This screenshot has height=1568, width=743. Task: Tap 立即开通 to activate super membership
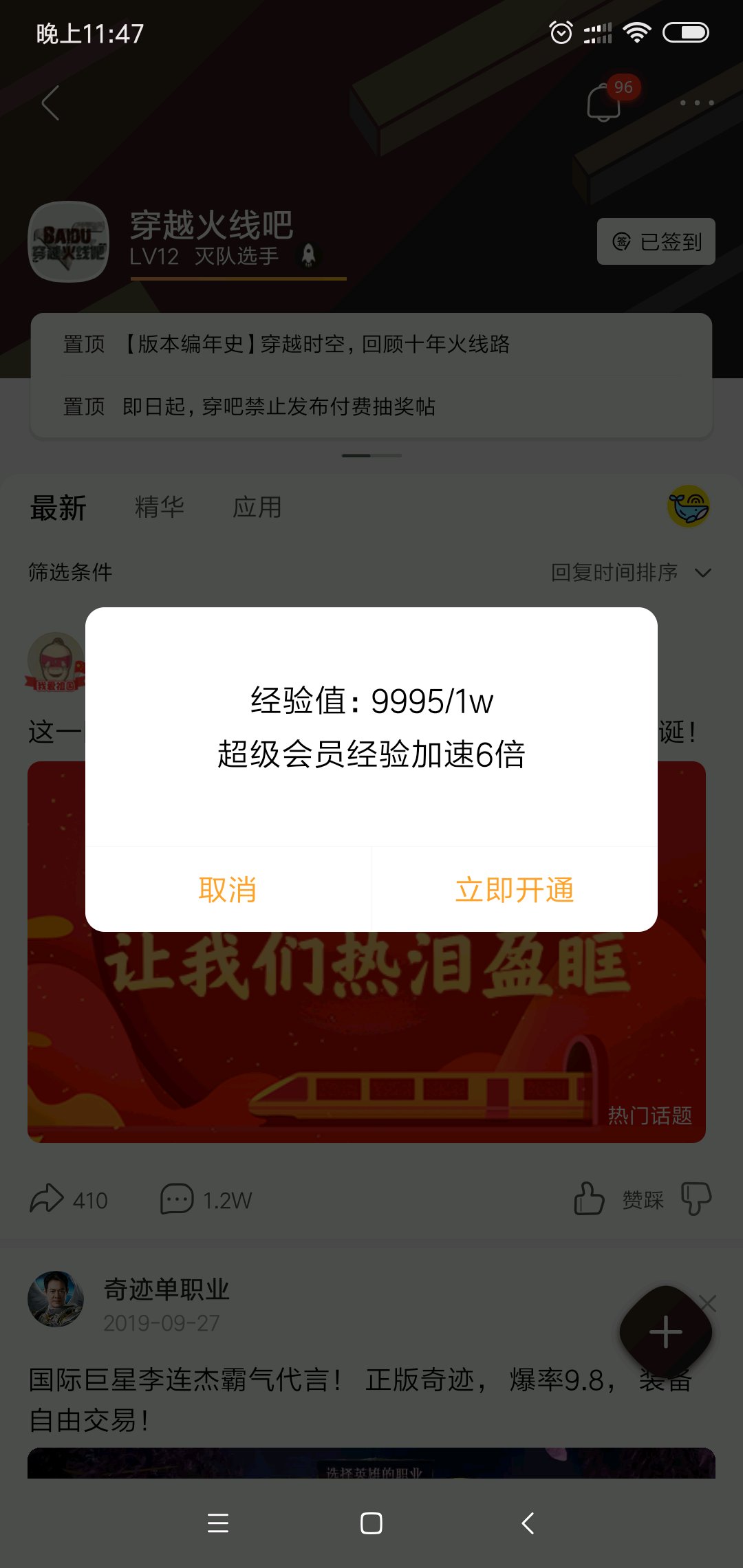(515, 889)
